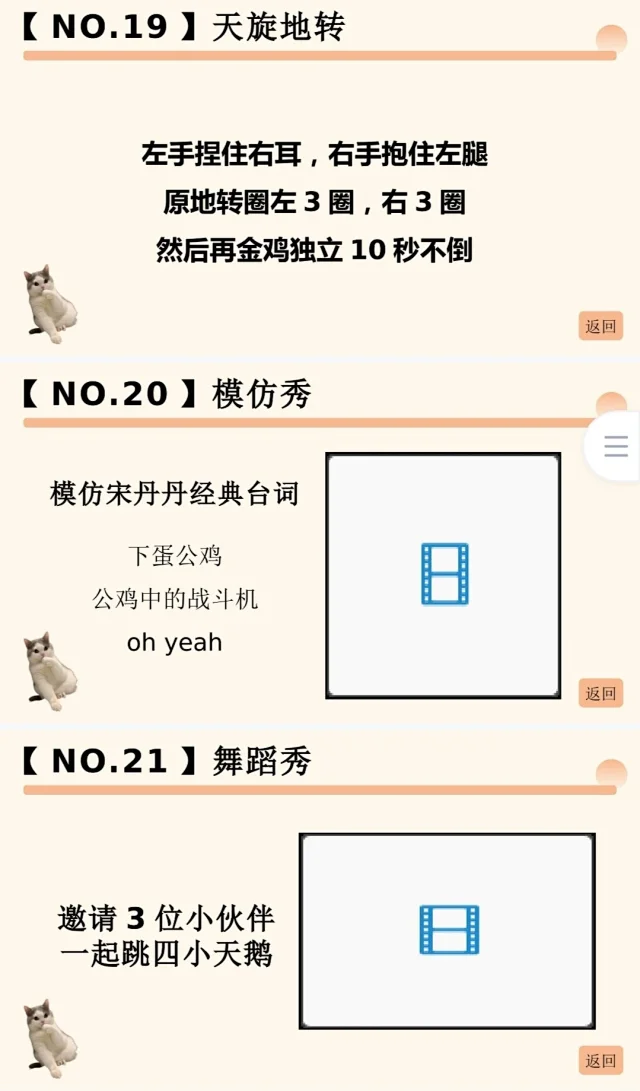
Task: Tap 返回 in the NO.21 舞蹈秀 card
Action: 600,1060
